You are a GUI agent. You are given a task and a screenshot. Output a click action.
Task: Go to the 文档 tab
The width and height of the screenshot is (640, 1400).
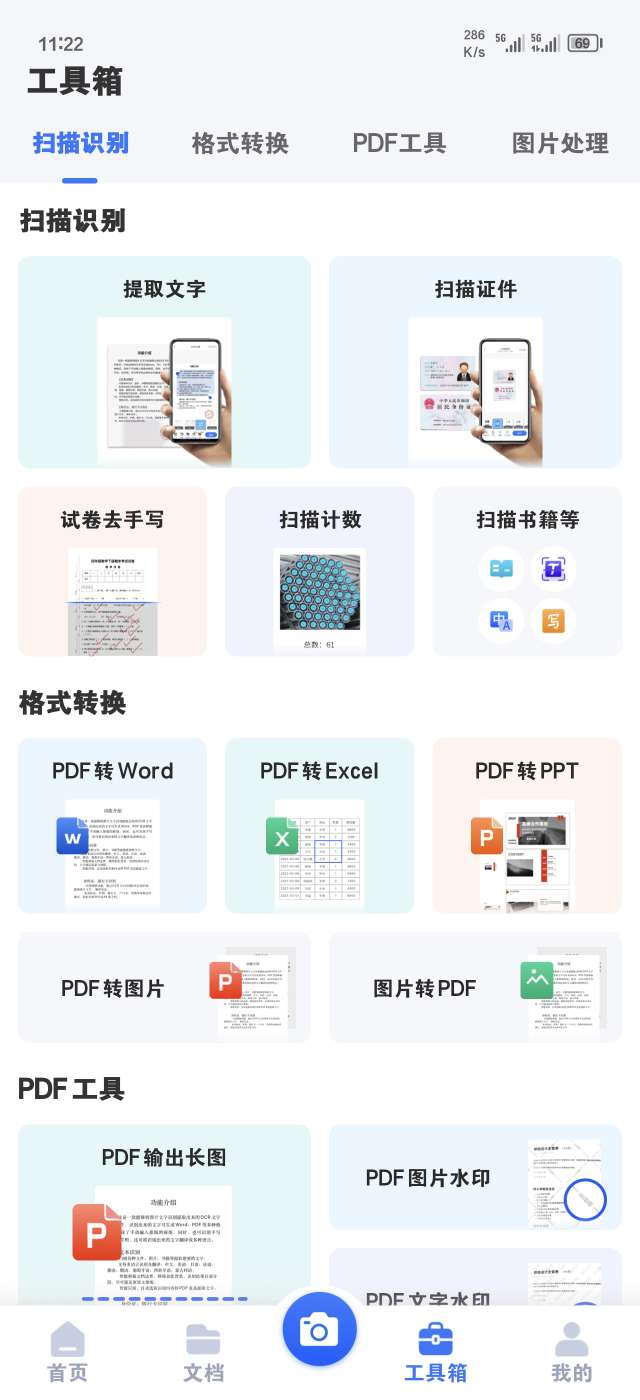[x=203, y=1352]
